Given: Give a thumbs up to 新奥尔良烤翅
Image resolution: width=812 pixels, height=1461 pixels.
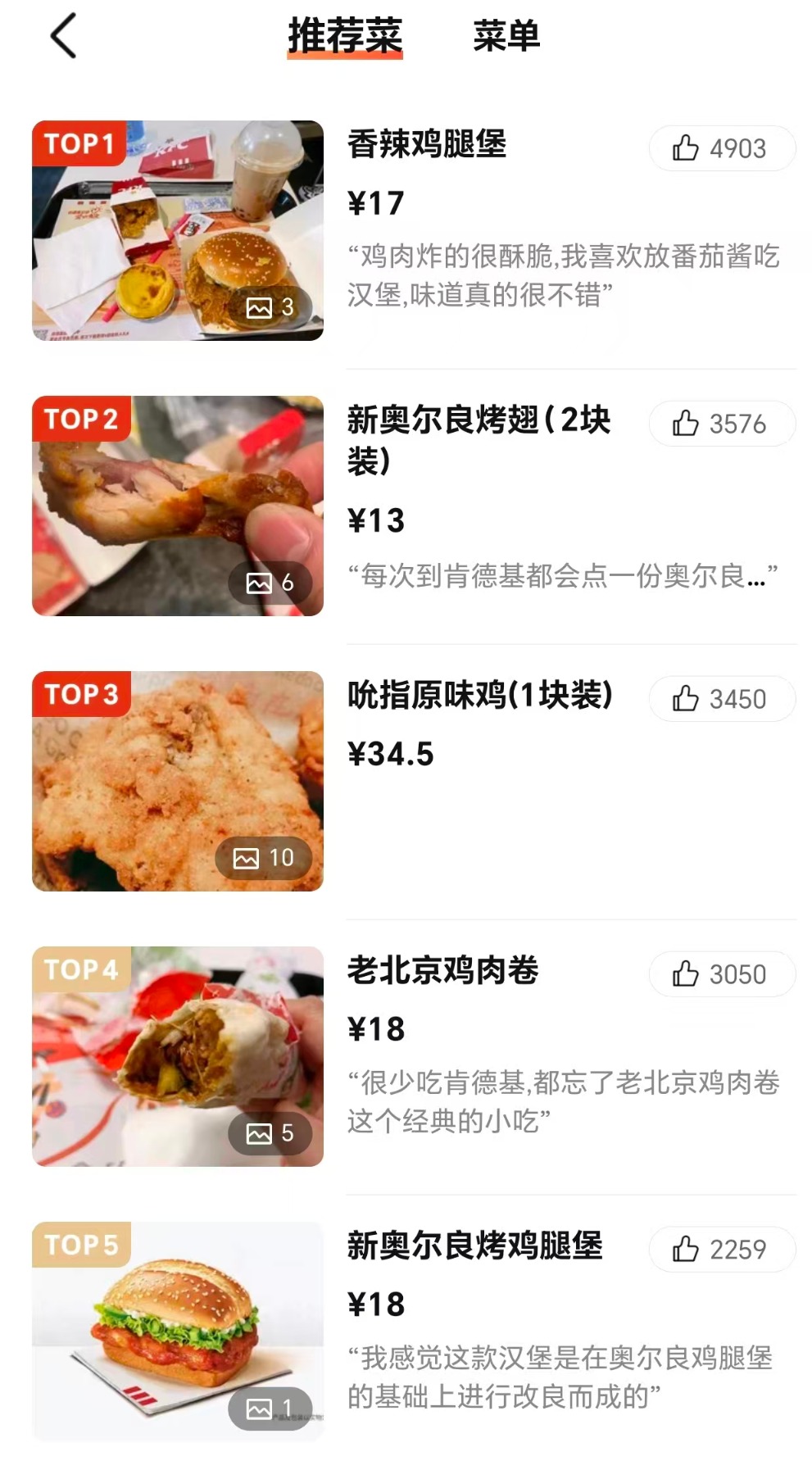Looking at the screenshot, I should (721, 424).
